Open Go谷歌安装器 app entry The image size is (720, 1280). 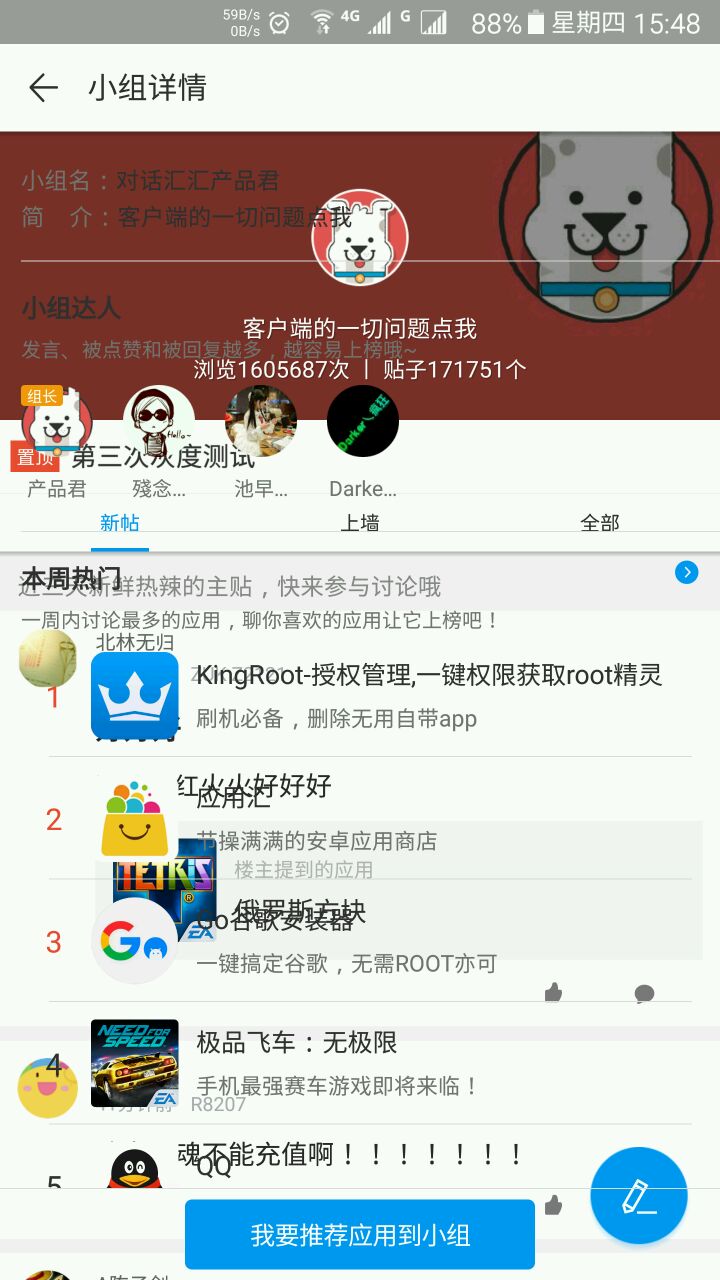370,942
